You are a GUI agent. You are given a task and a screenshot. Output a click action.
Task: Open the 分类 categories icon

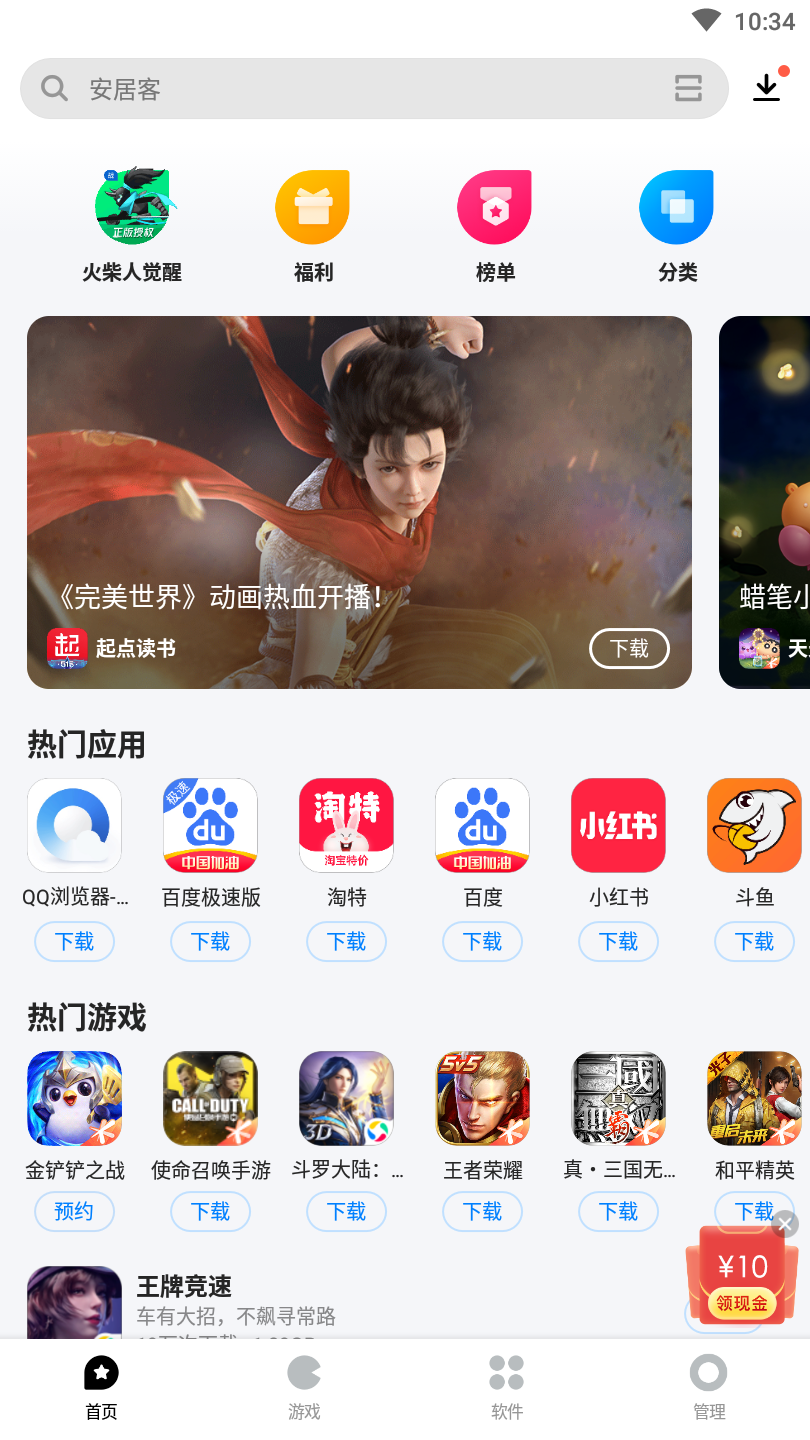tap(676, 207)
